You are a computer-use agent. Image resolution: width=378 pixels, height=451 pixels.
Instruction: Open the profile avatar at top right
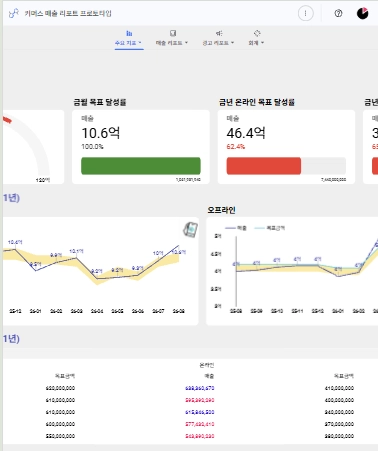362,14
